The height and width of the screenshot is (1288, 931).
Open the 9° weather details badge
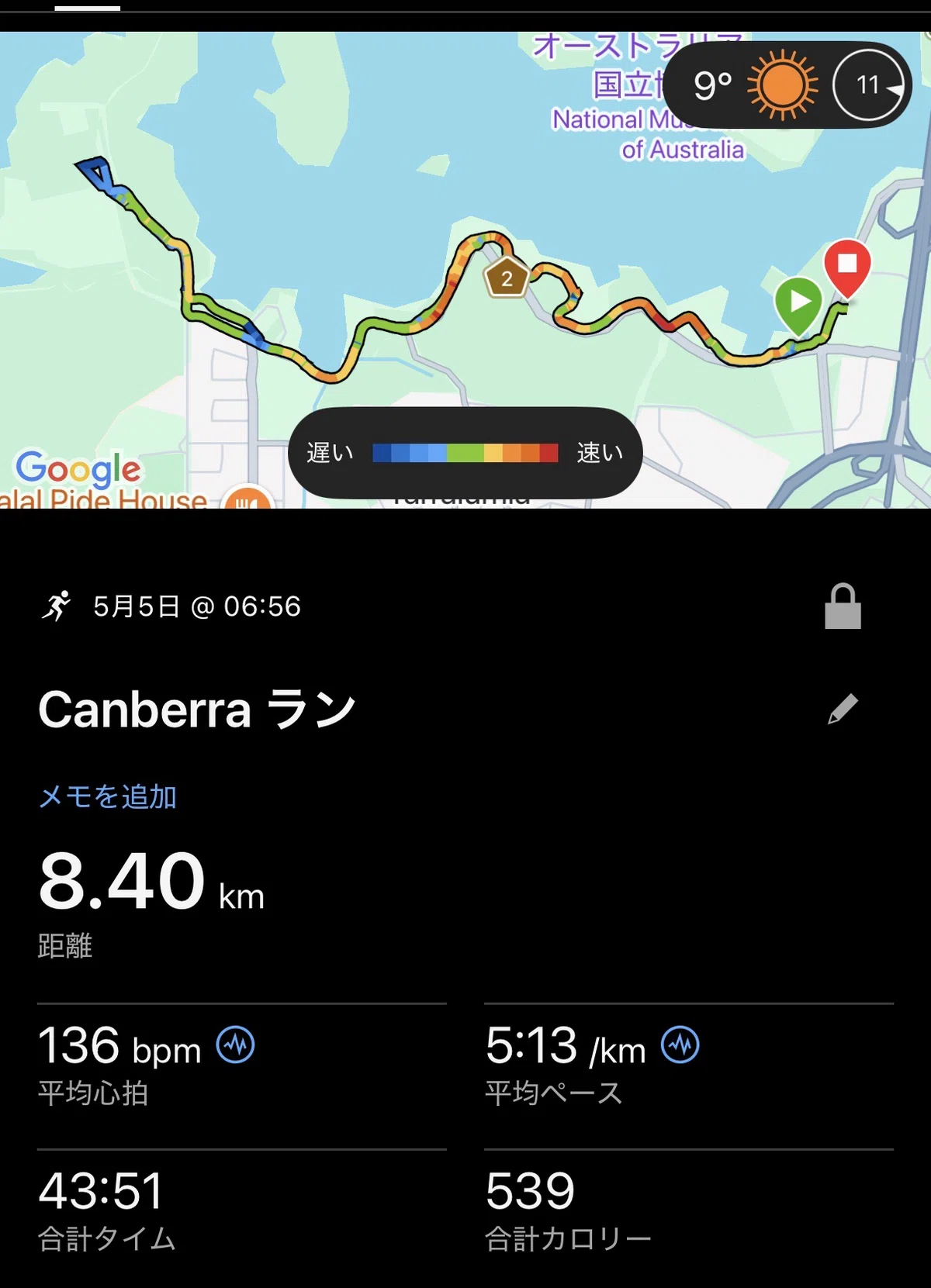pyautogui.click(x=787, y=85)
